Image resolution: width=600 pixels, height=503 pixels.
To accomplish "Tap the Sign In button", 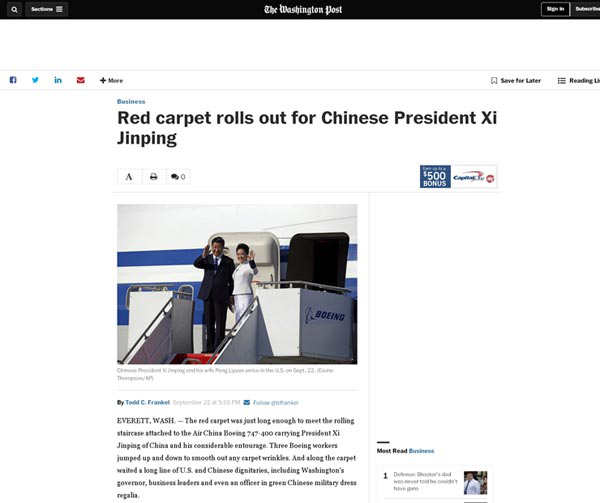I will click(555, 9).
